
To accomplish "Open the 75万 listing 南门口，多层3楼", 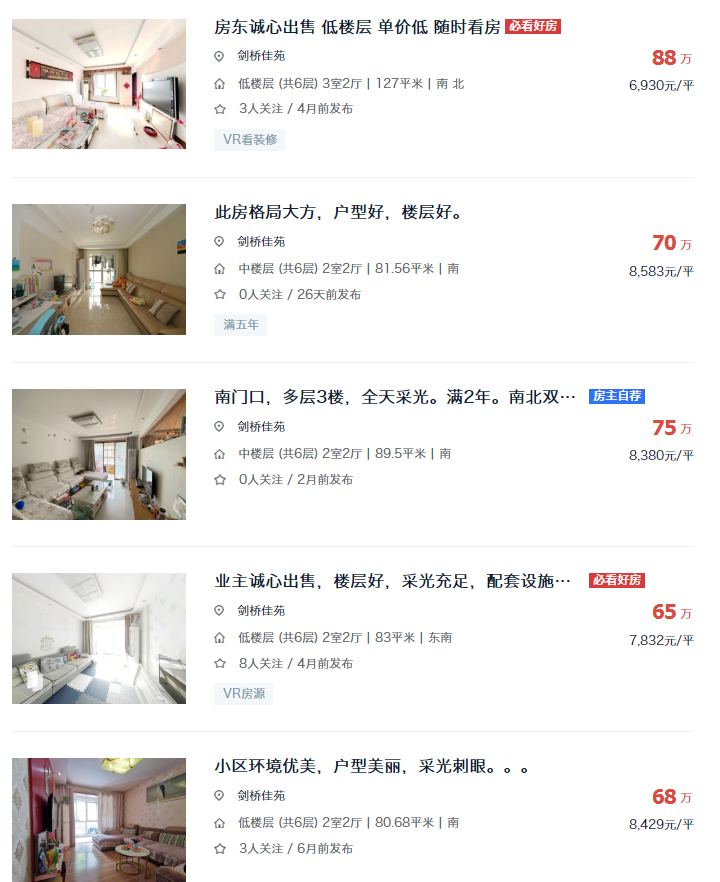I will 395,397.
